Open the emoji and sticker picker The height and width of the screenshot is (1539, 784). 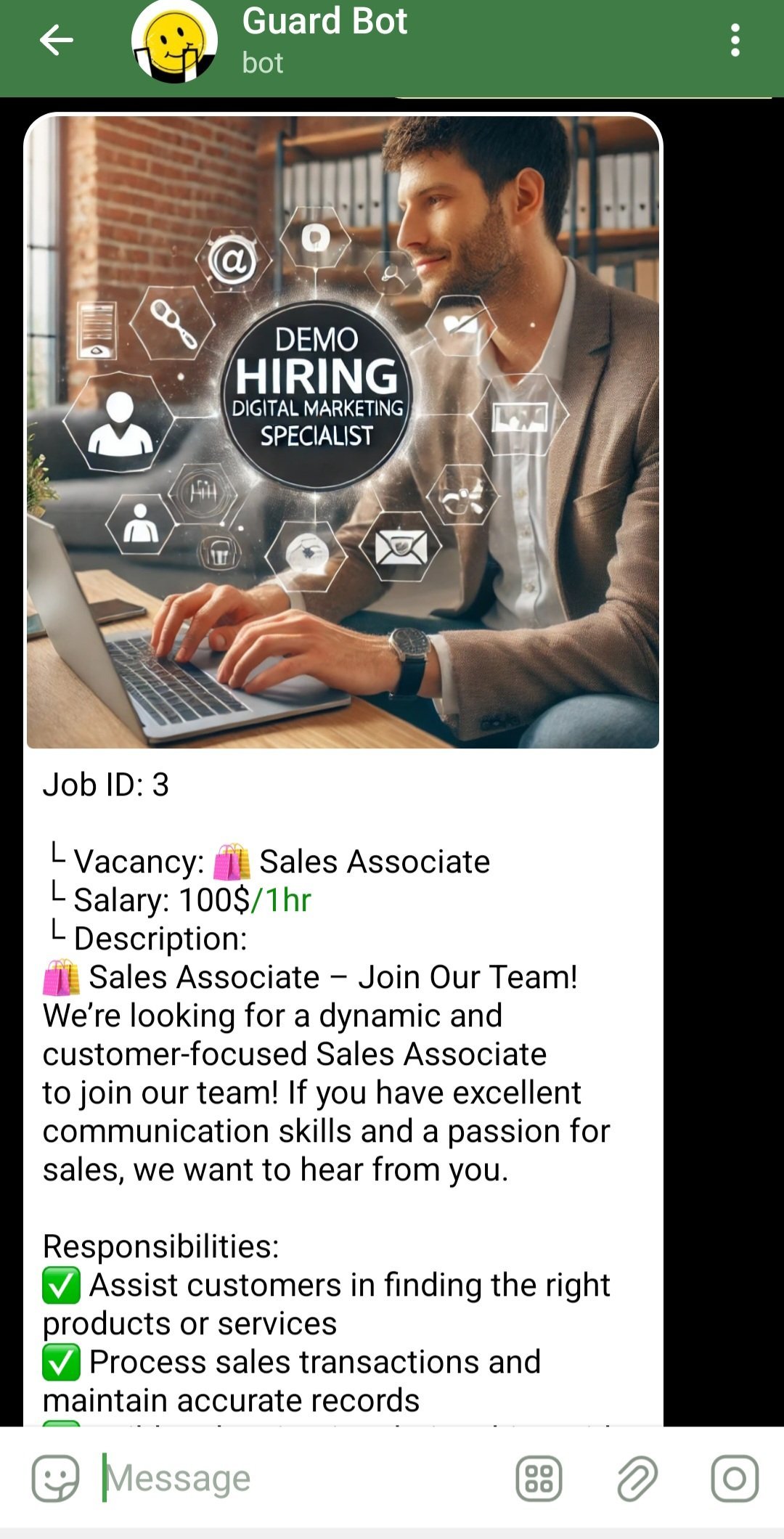tap(55, 1478)
